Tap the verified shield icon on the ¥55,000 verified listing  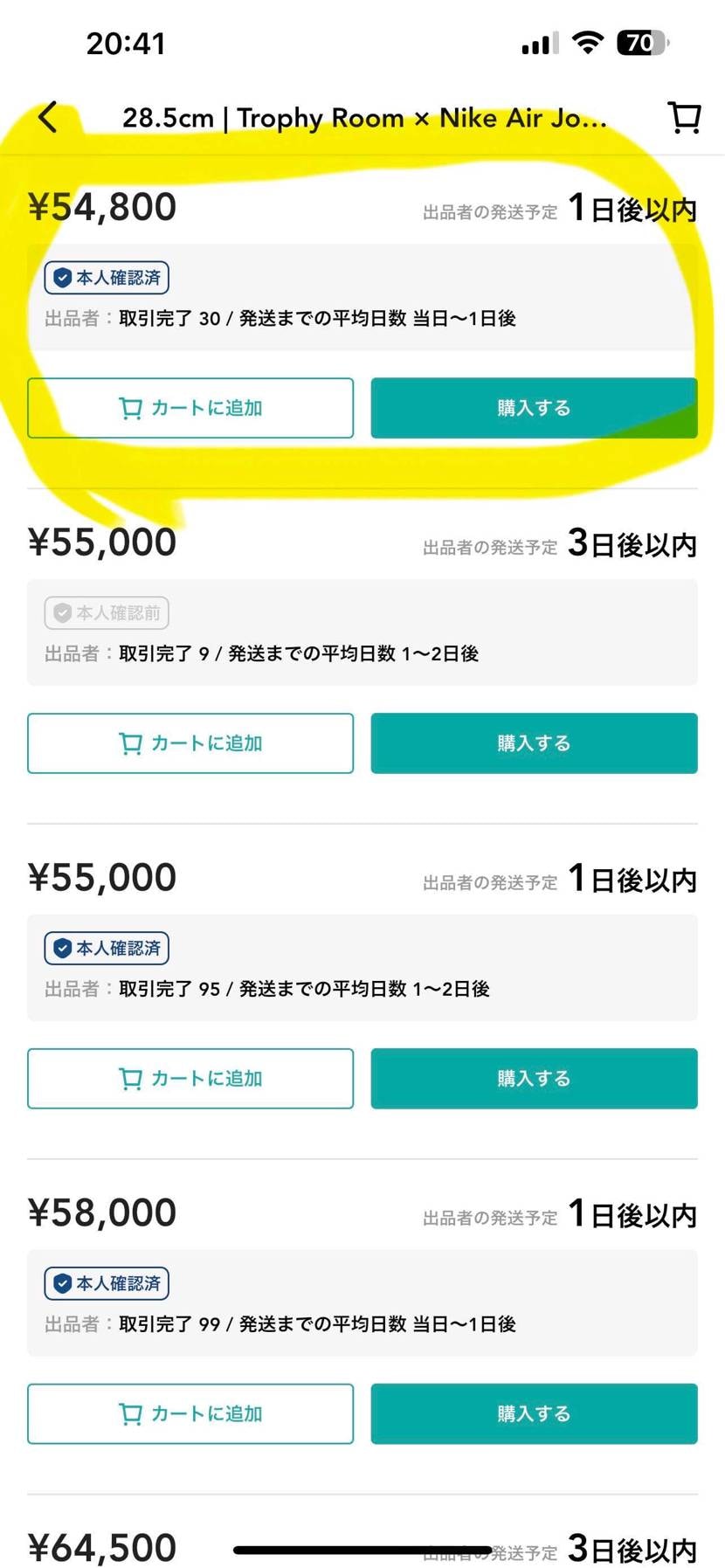61,948
